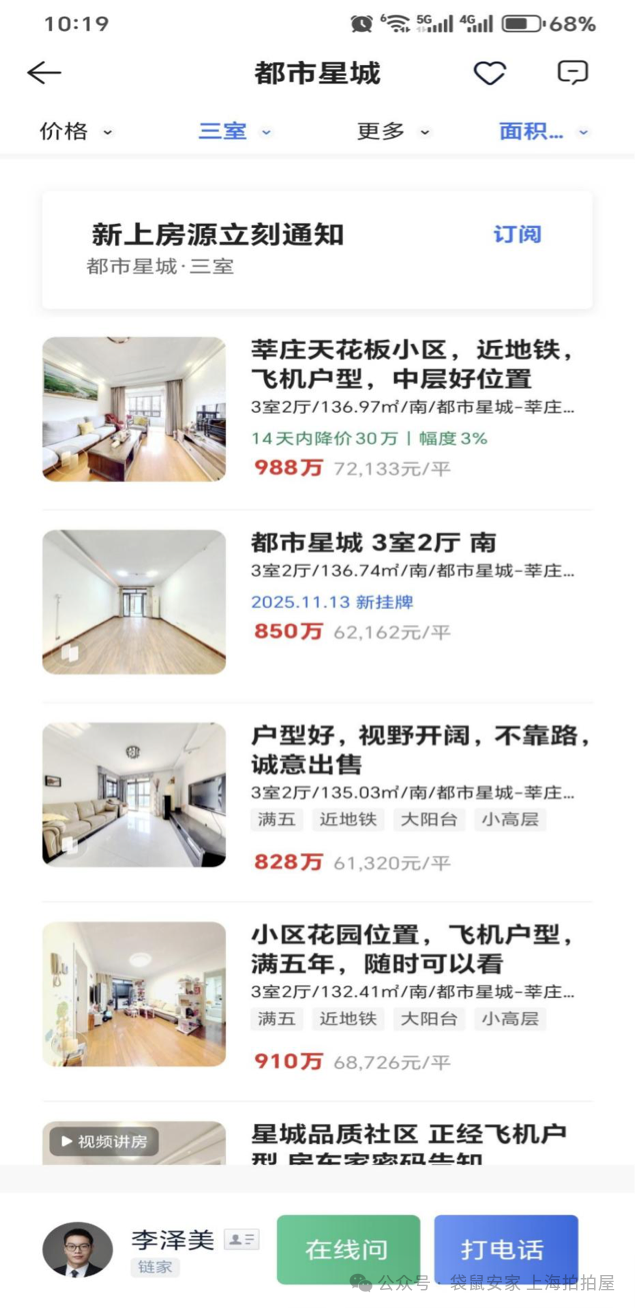635x1308 pixels.
Task: Open the 更多 filter options
Action: coord(393,131)
